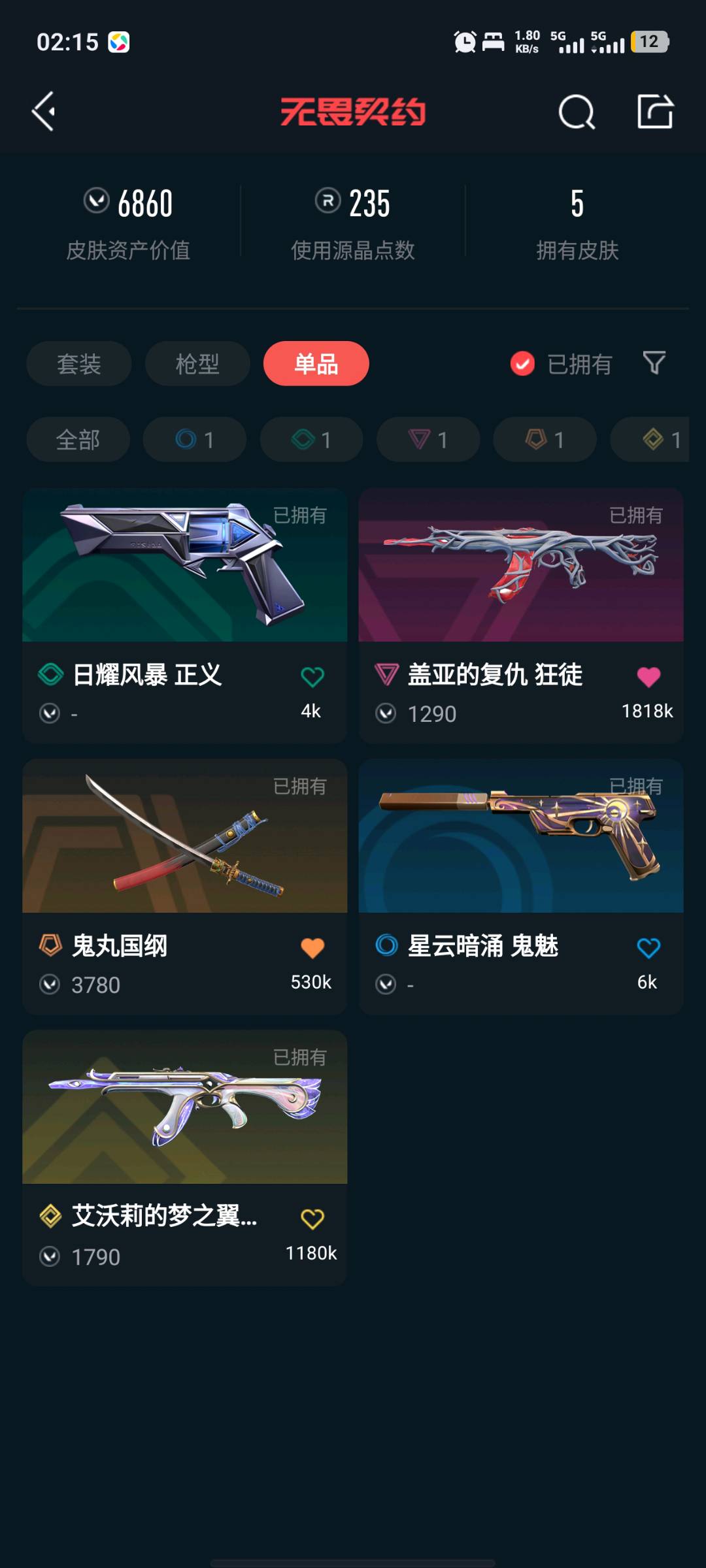Filter by the green diamond rarity chip
The height and width of the screenshot is (1568, 706).
(x=311, y=440)
